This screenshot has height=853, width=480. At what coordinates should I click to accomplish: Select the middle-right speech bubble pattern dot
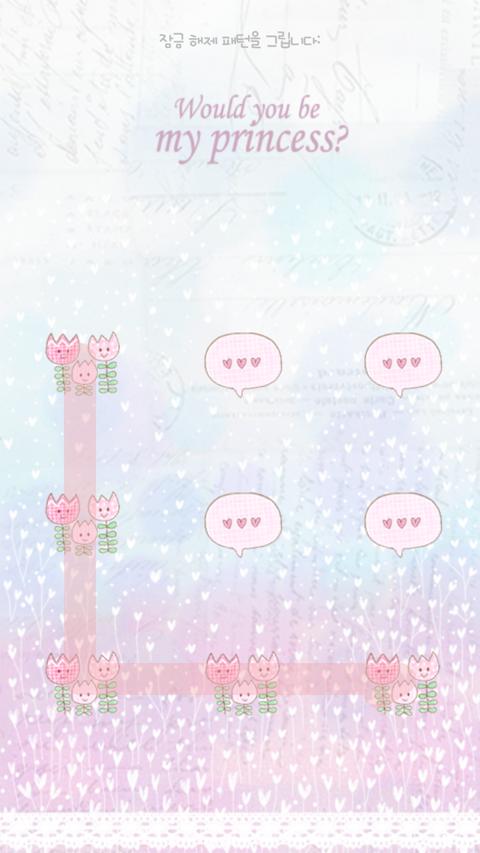[x=403, y=524]
